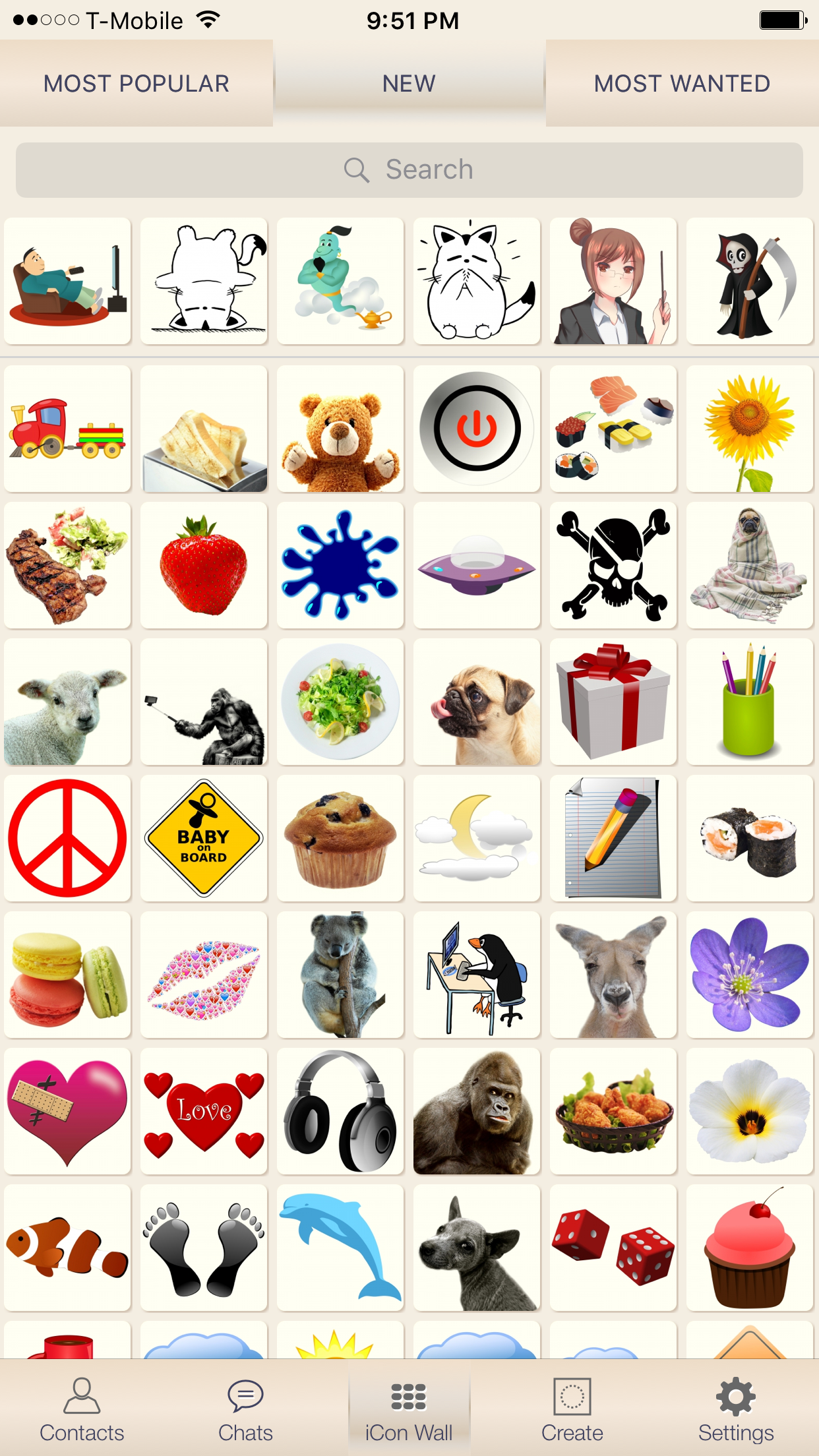Choose the red dice icon
Image resolution: width=819 pixels, height=1456 pixels.
point(613,1247)
